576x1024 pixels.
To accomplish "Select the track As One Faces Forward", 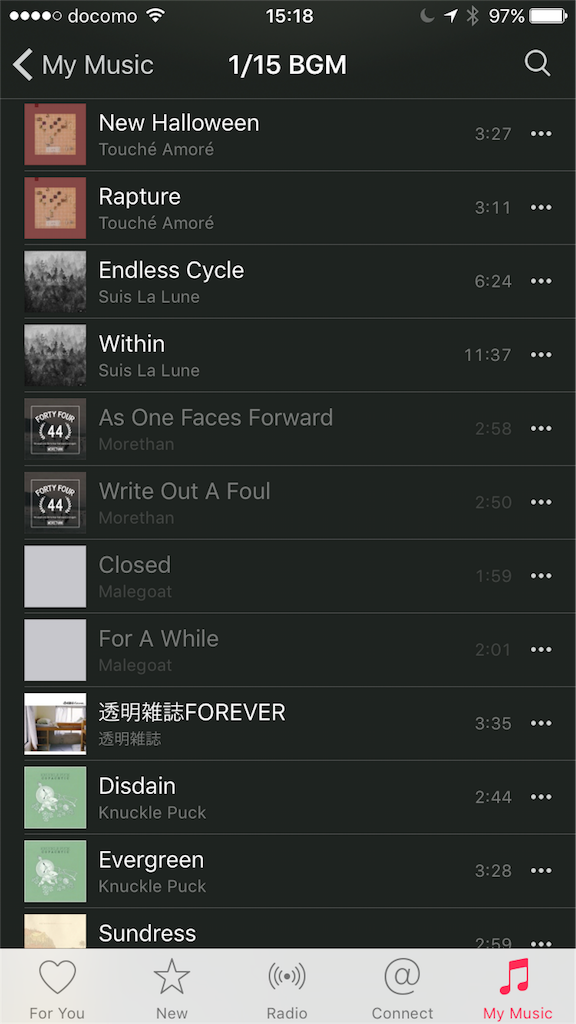I will [288, 429].
